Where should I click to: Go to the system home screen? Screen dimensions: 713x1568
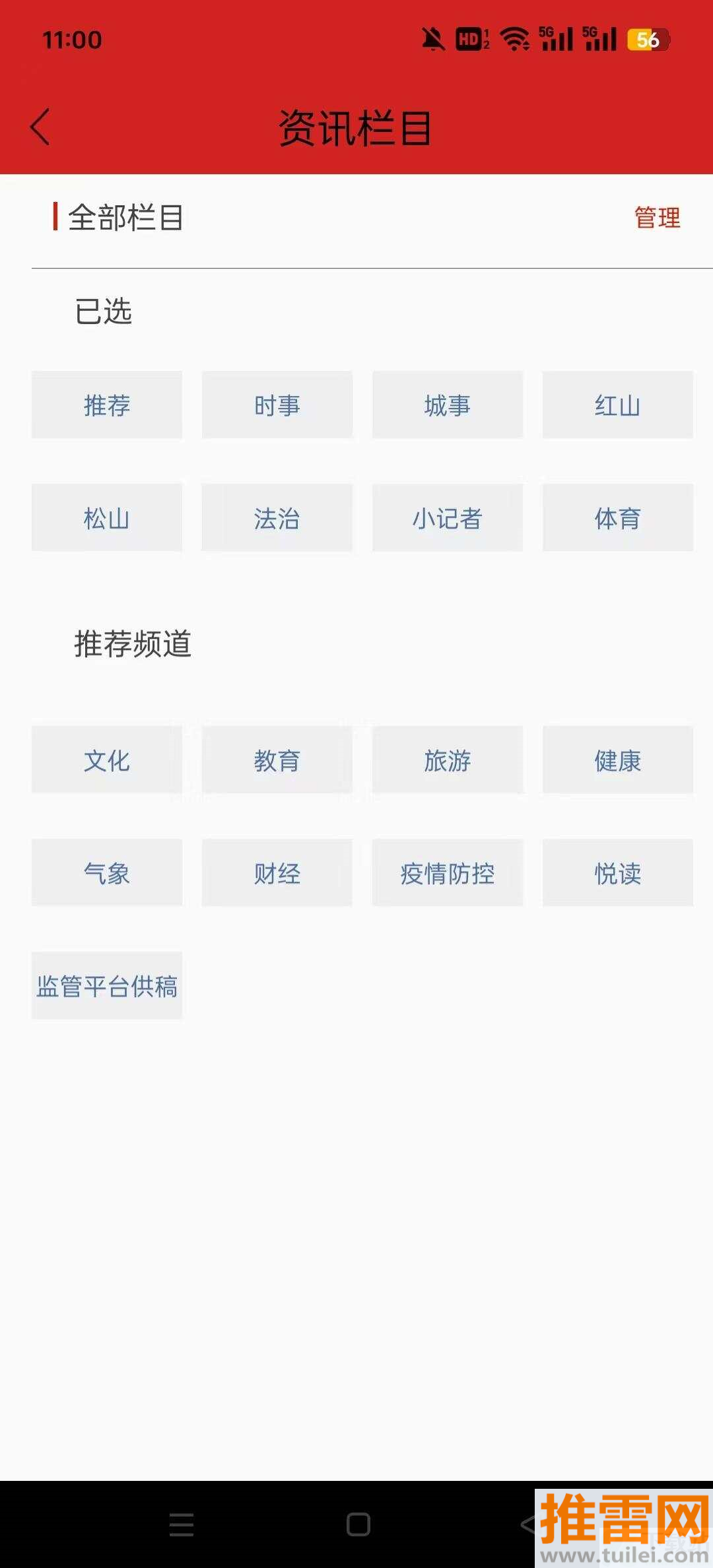[x=358, y=1524]
